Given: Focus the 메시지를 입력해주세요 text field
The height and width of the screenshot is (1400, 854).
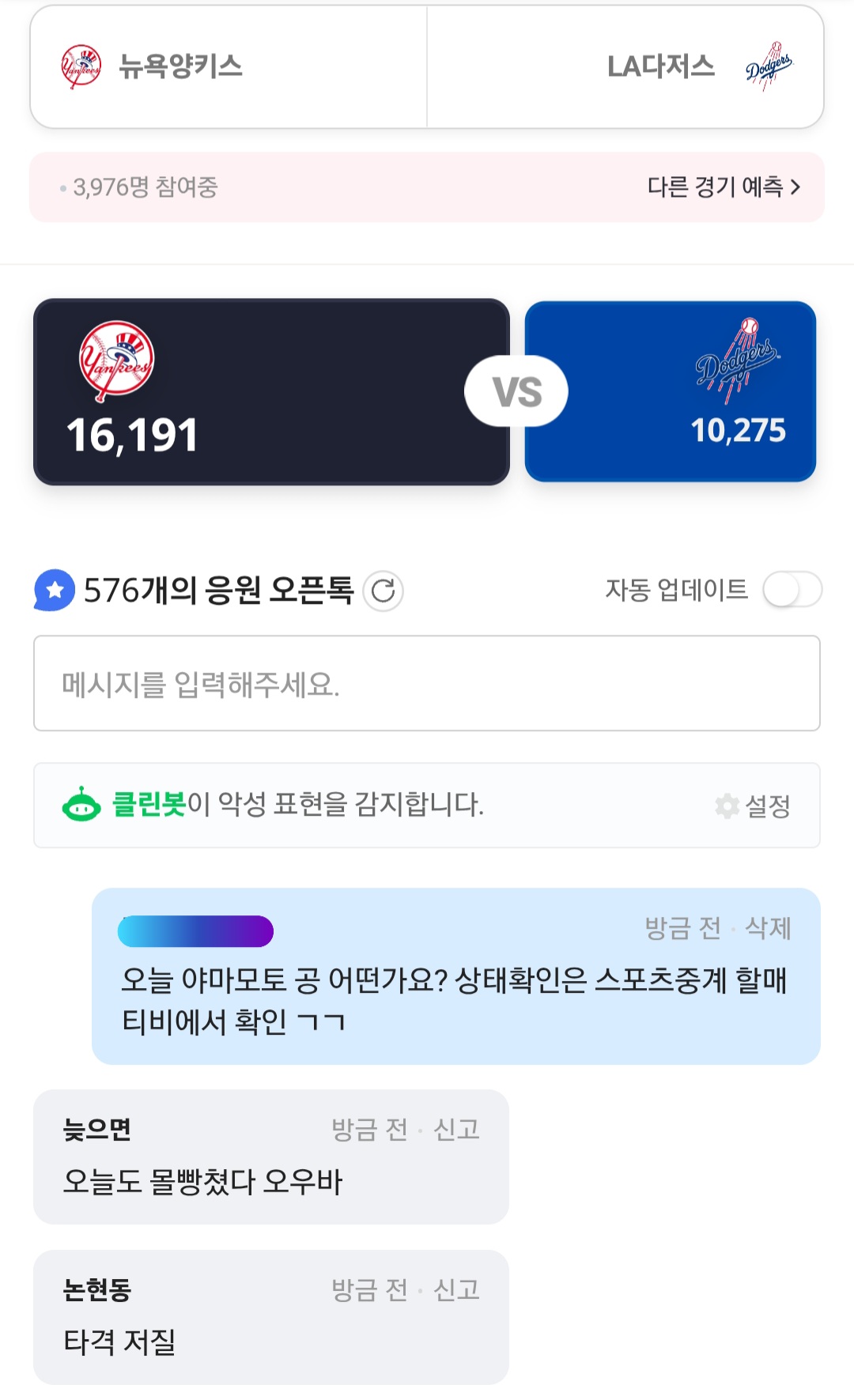Looking at the screenshot, I should coord(427,684).
